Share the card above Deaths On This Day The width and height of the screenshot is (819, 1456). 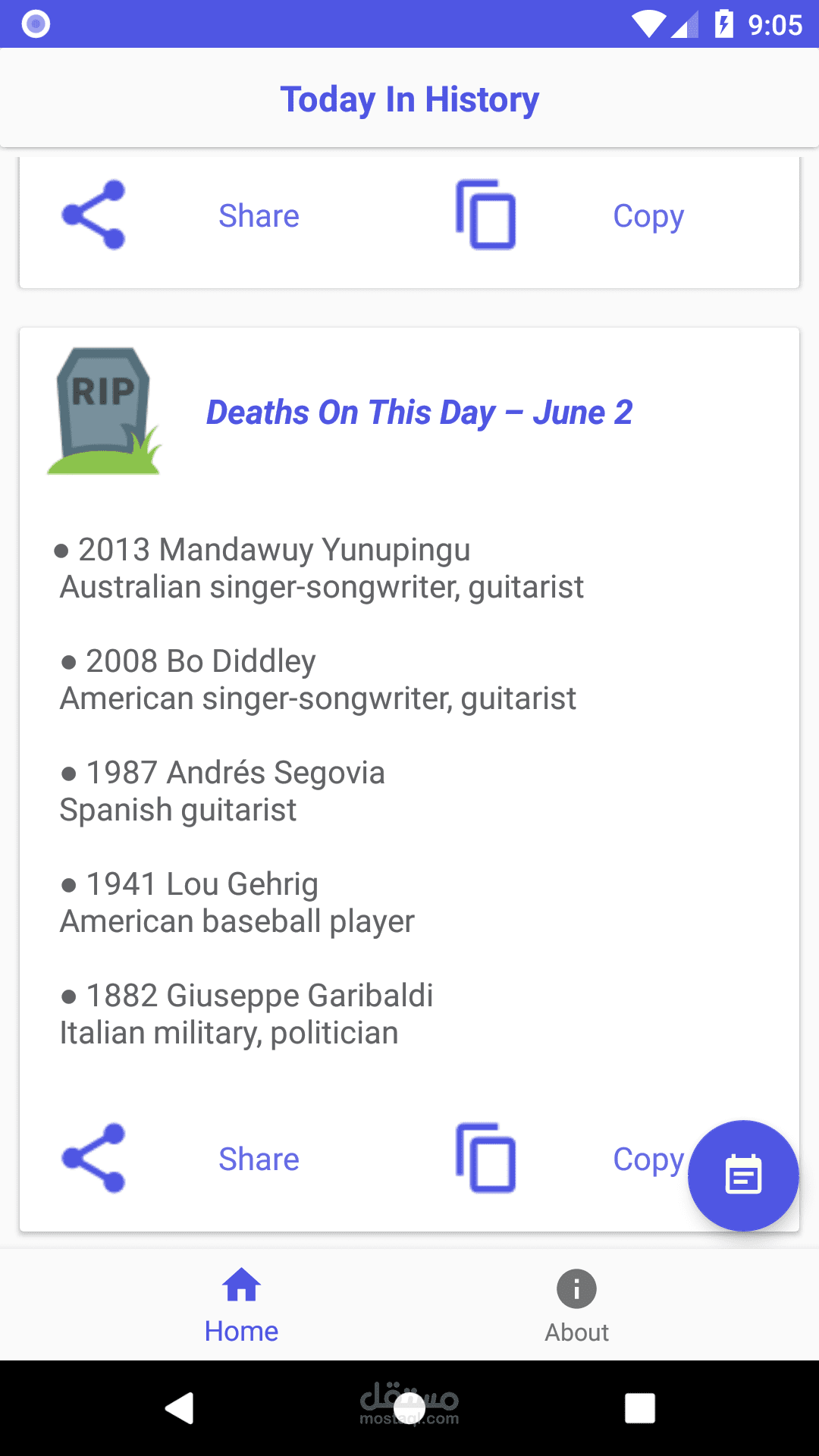click(x=258, y=216)
